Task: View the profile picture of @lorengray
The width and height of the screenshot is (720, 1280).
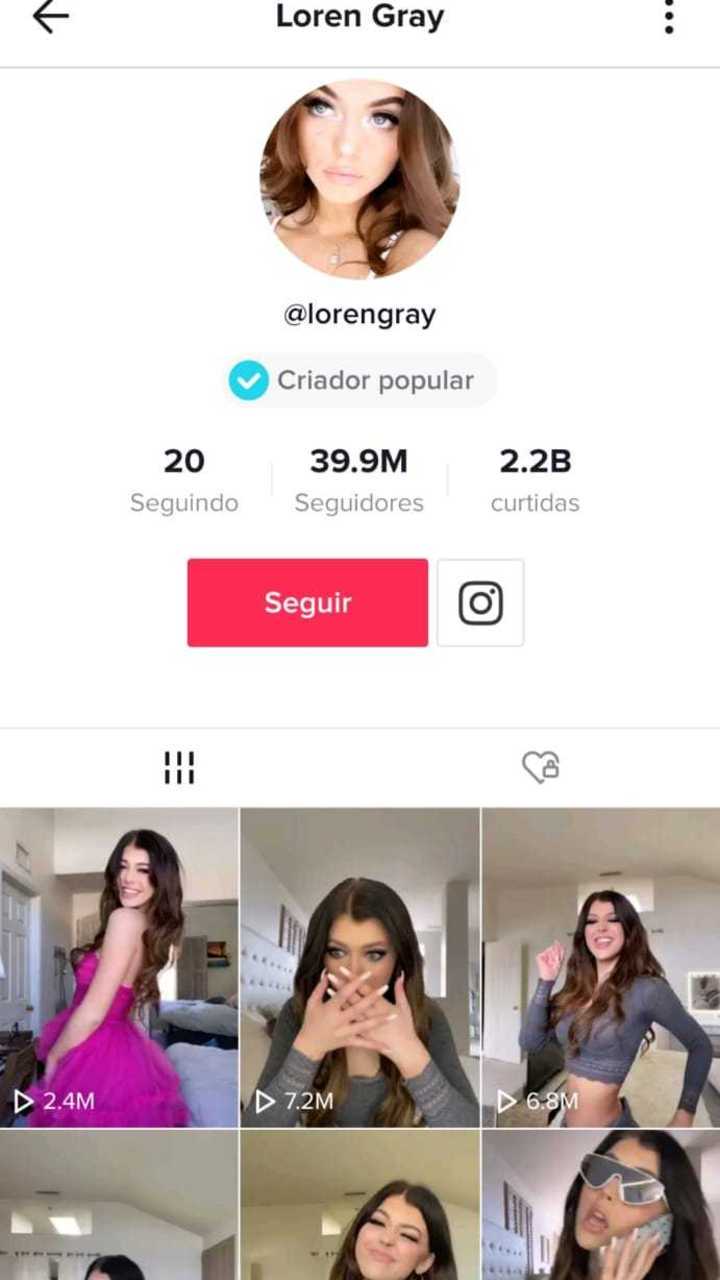Action: pyautogui.click(x=359, y=179)
